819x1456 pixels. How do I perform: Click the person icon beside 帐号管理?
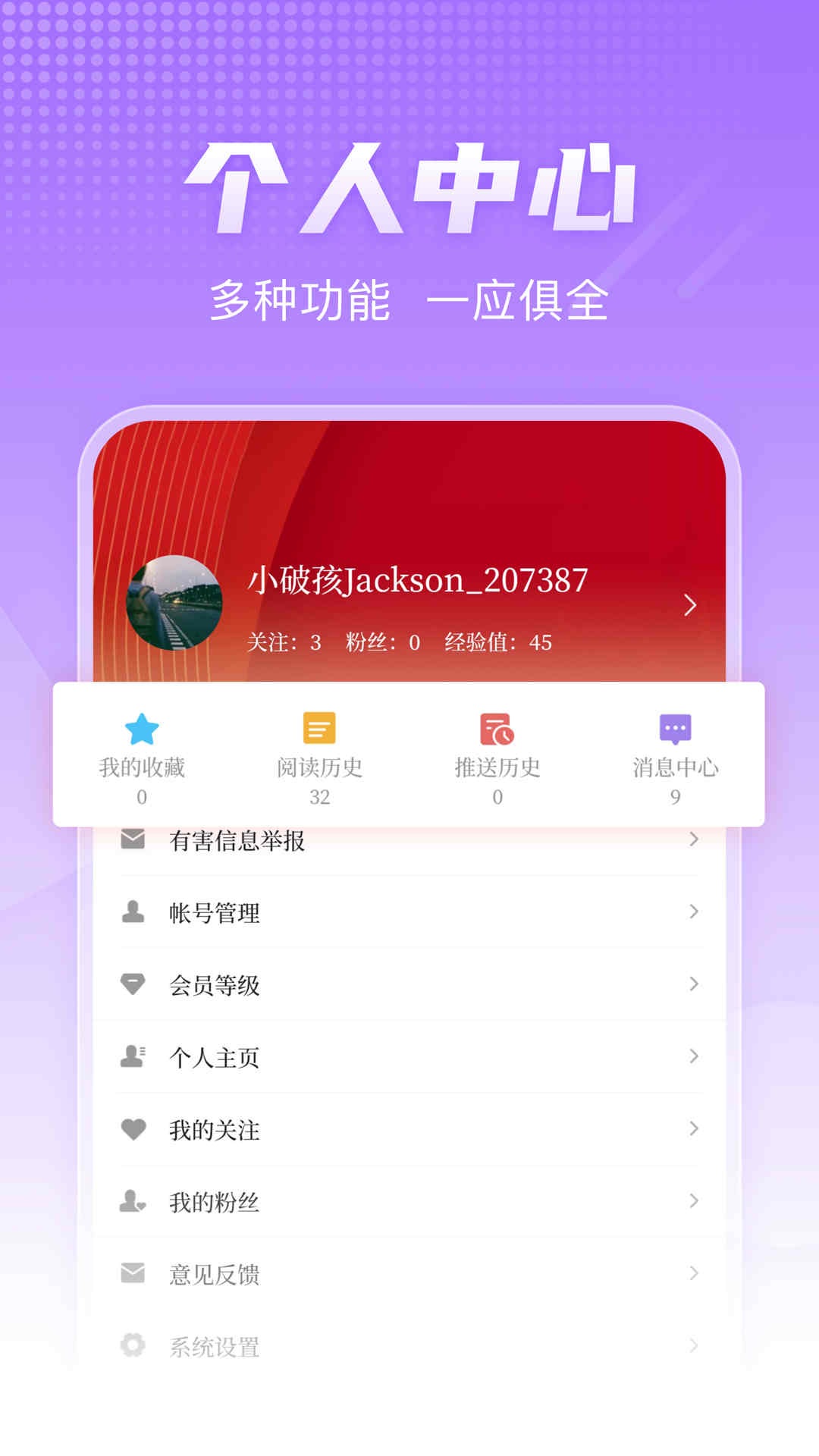tap(134, 910)
